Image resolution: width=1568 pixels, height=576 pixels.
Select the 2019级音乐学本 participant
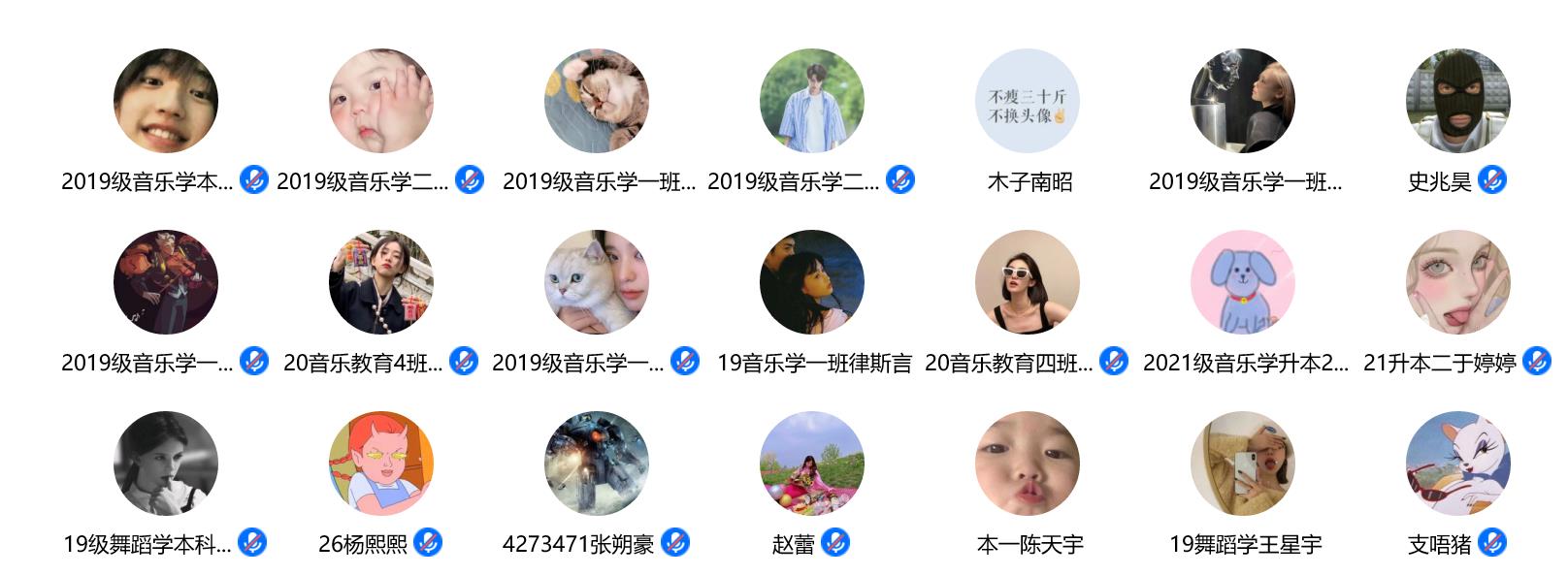point(165,101)
